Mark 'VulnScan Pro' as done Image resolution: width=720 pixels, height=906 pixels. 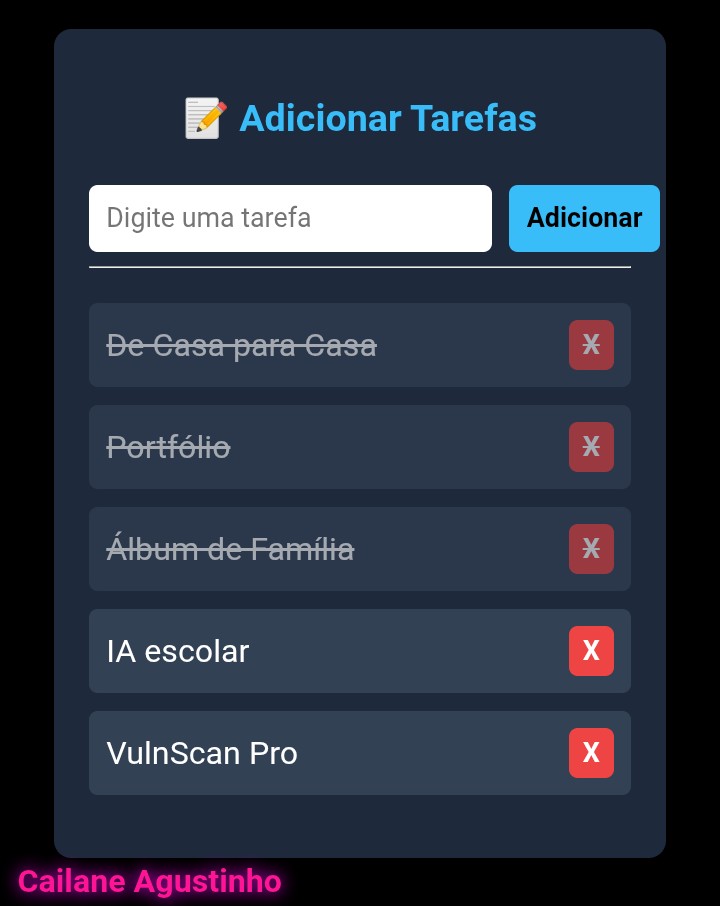click(202, 754)
